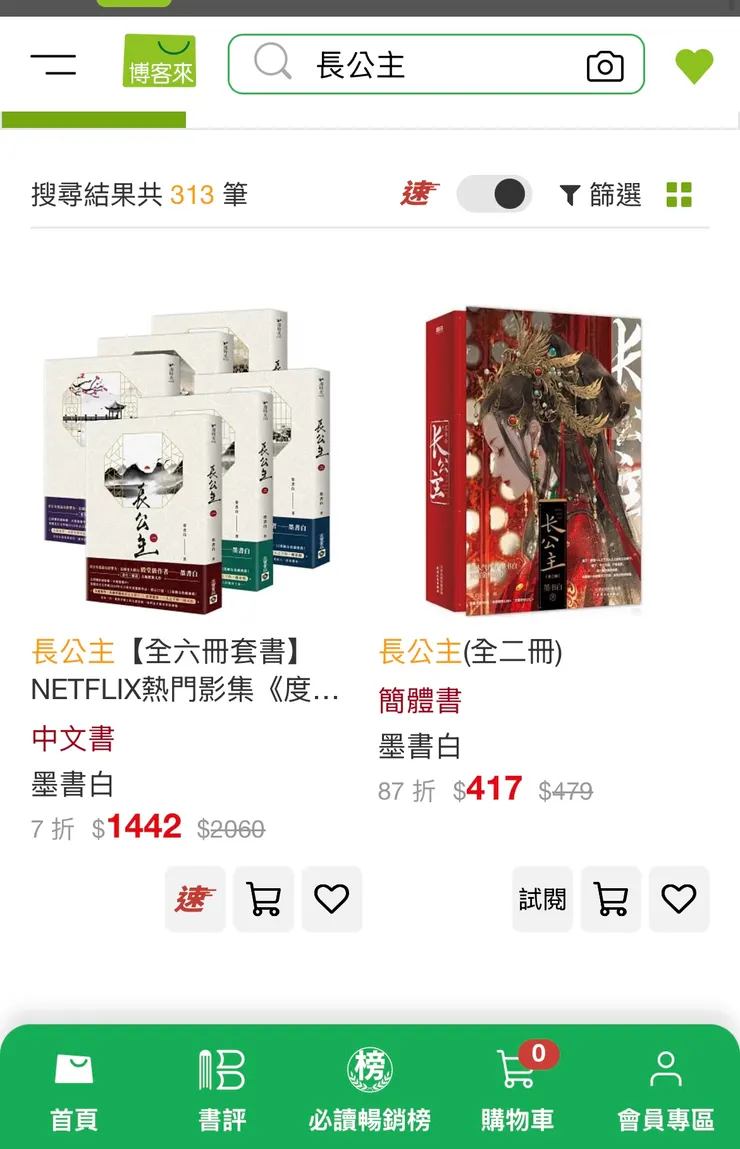This screenshot has width=740, height=1149.
Task: Open the green heart wishlist
Action: coord(694,66)
